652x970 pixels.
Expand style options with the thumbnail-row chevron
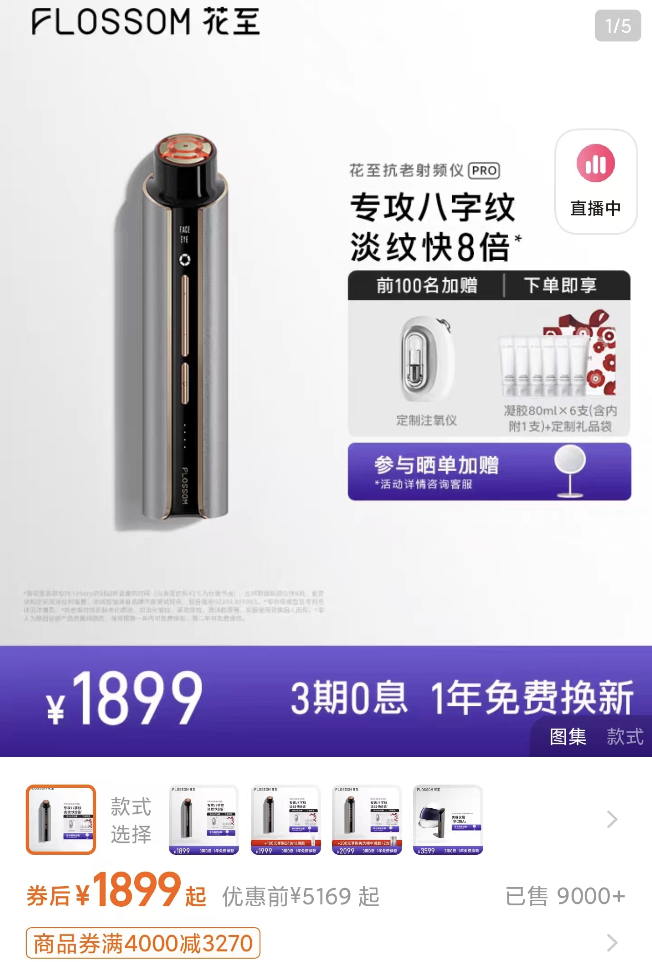pyautogui.click(x=612, y=820)
